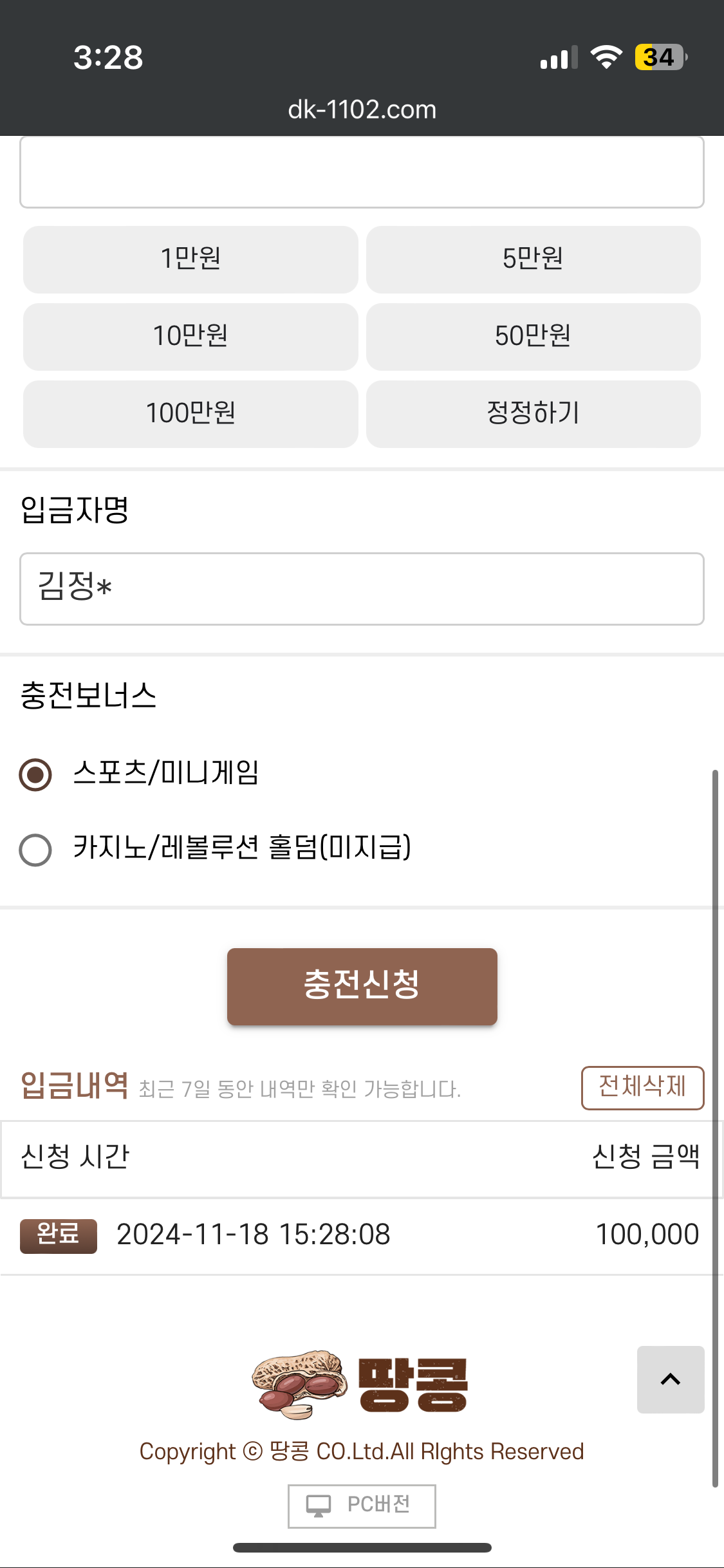Select the 1만원 amount button
Viewport: 724px width, 1568px height.
[190, 259]
